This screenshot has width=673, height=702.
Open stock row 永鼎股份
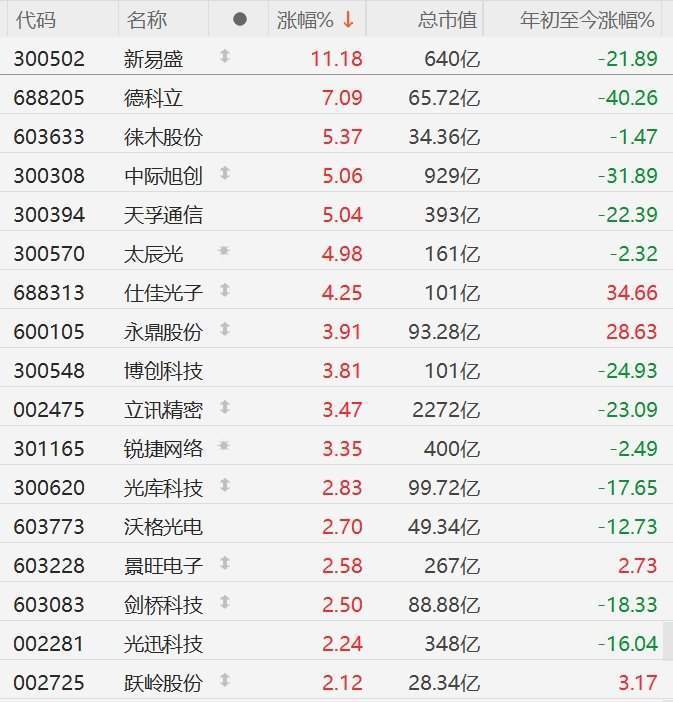[163, 332]
